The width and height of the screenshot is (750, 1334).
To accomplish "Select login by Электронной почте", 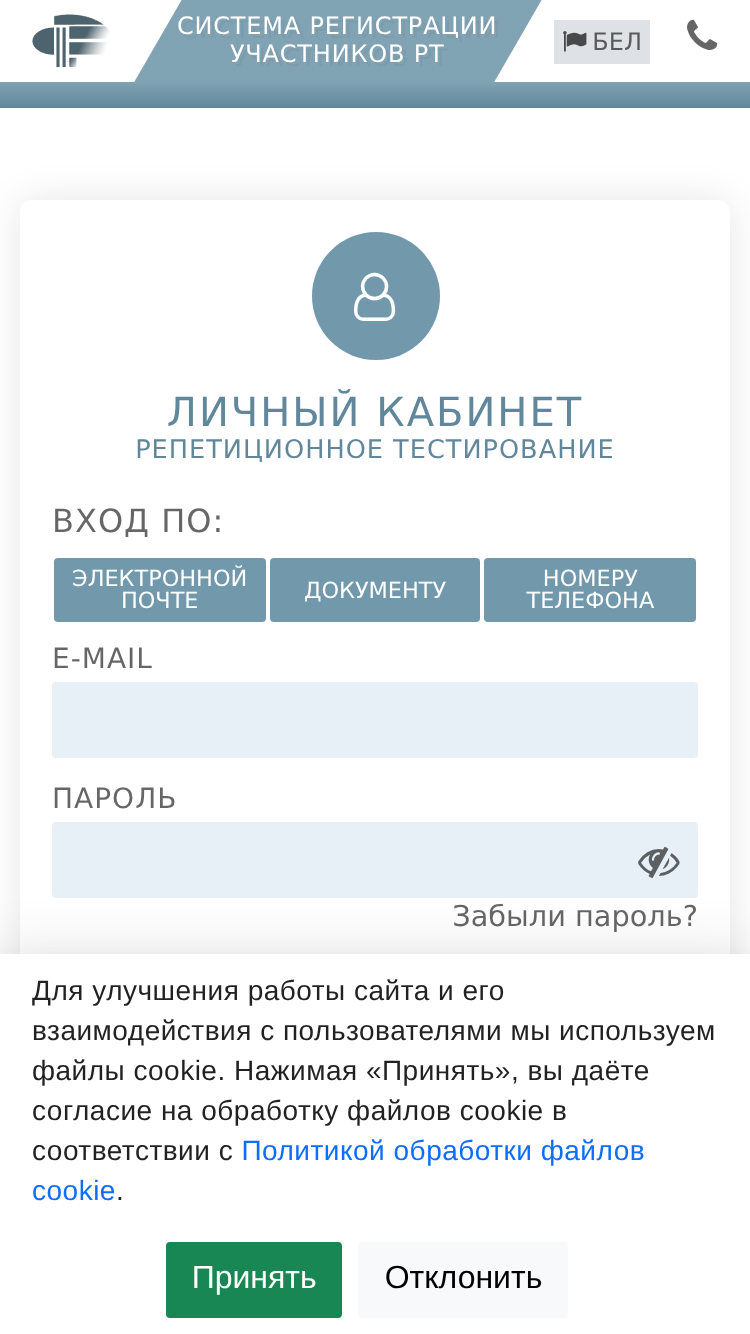I will pyautogui.click(x=160, y=590).
